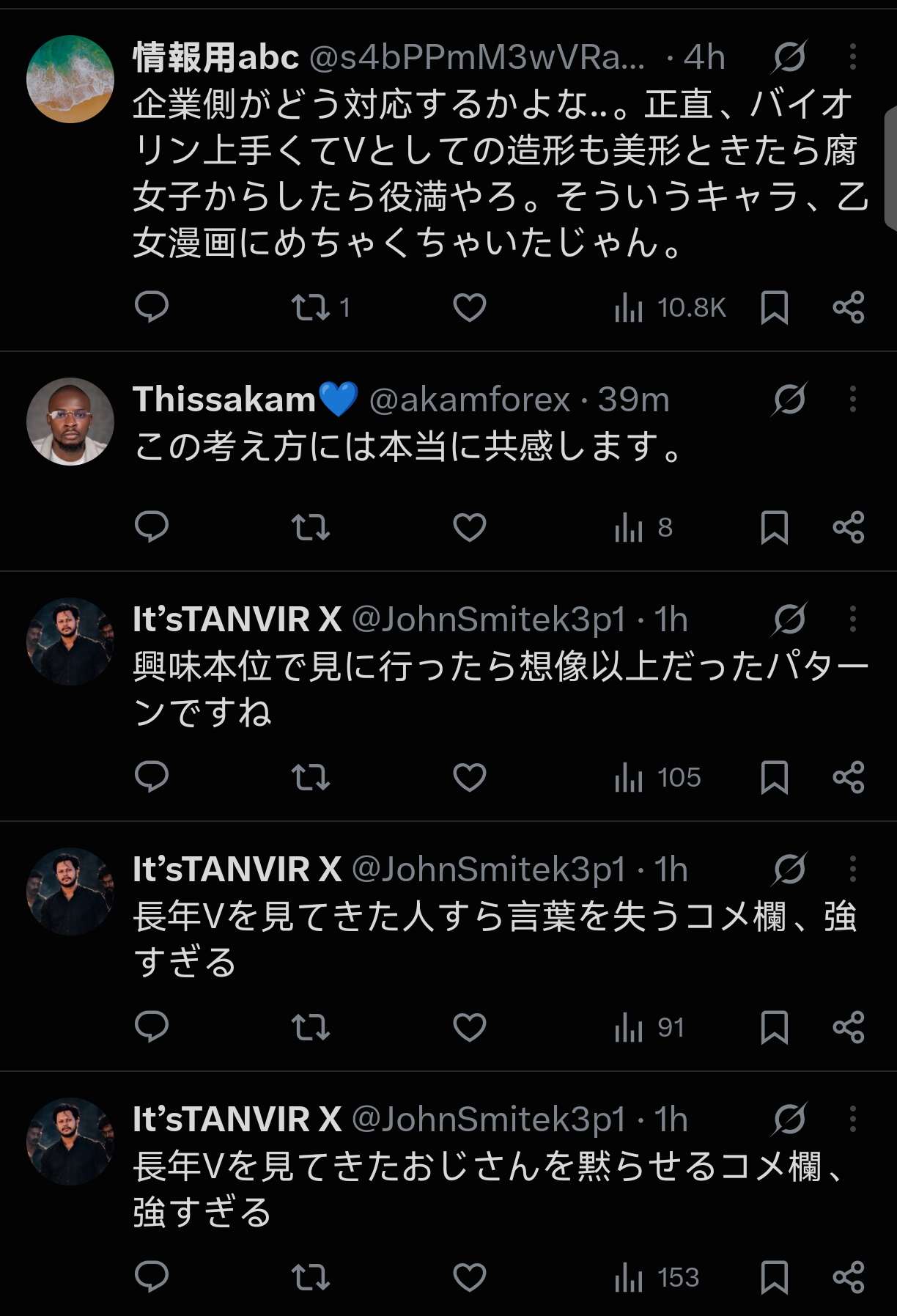Open overflow menu on 情報用abc post
897x1316 pixels.
[853, 56]
